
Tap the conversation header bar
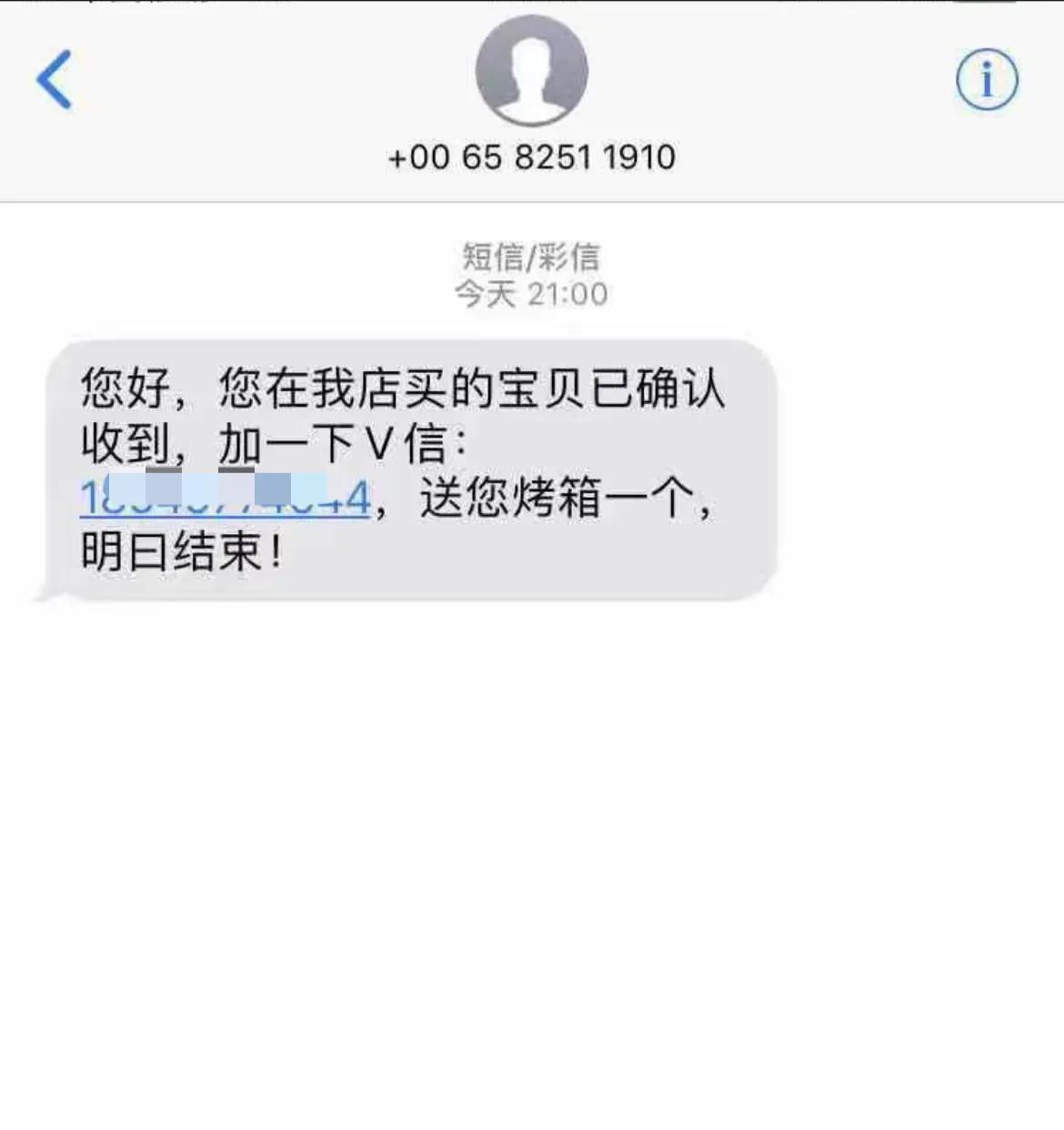(x=532, y=100)
